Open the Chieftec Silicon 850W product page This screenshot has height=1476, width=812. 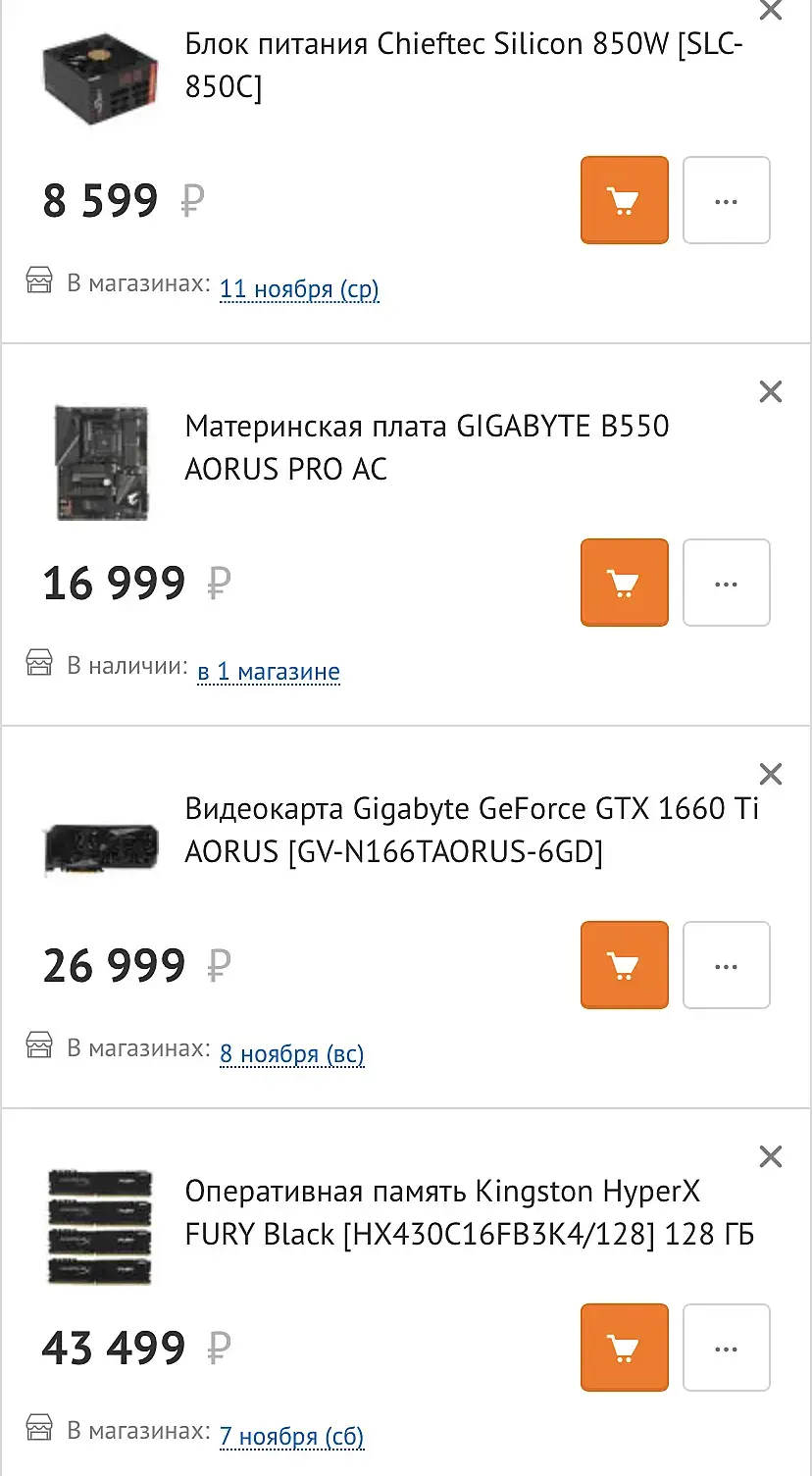point(465,65)
